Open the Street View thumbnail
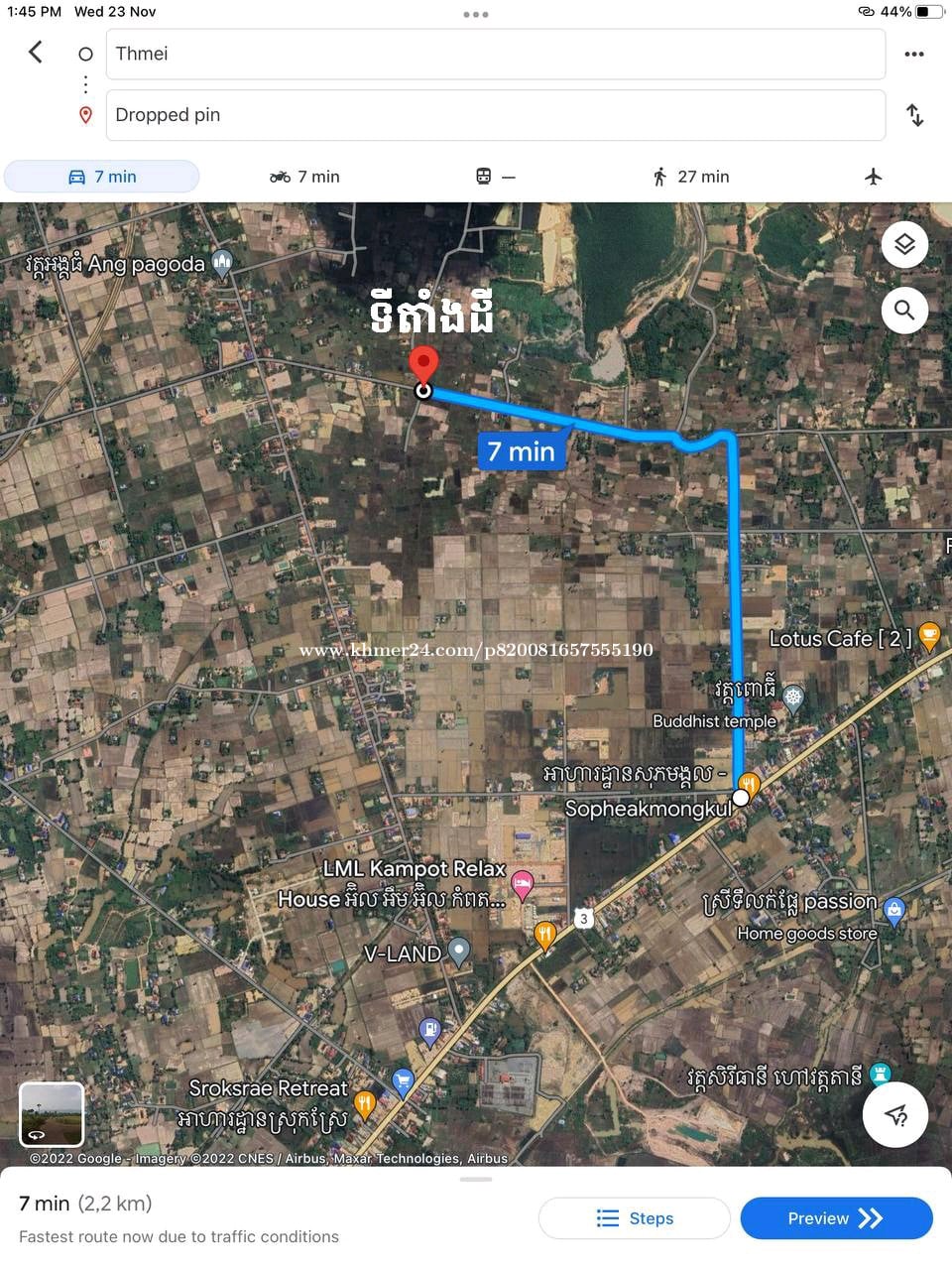The image size is (952, 1270). [x=52, y=1114]
